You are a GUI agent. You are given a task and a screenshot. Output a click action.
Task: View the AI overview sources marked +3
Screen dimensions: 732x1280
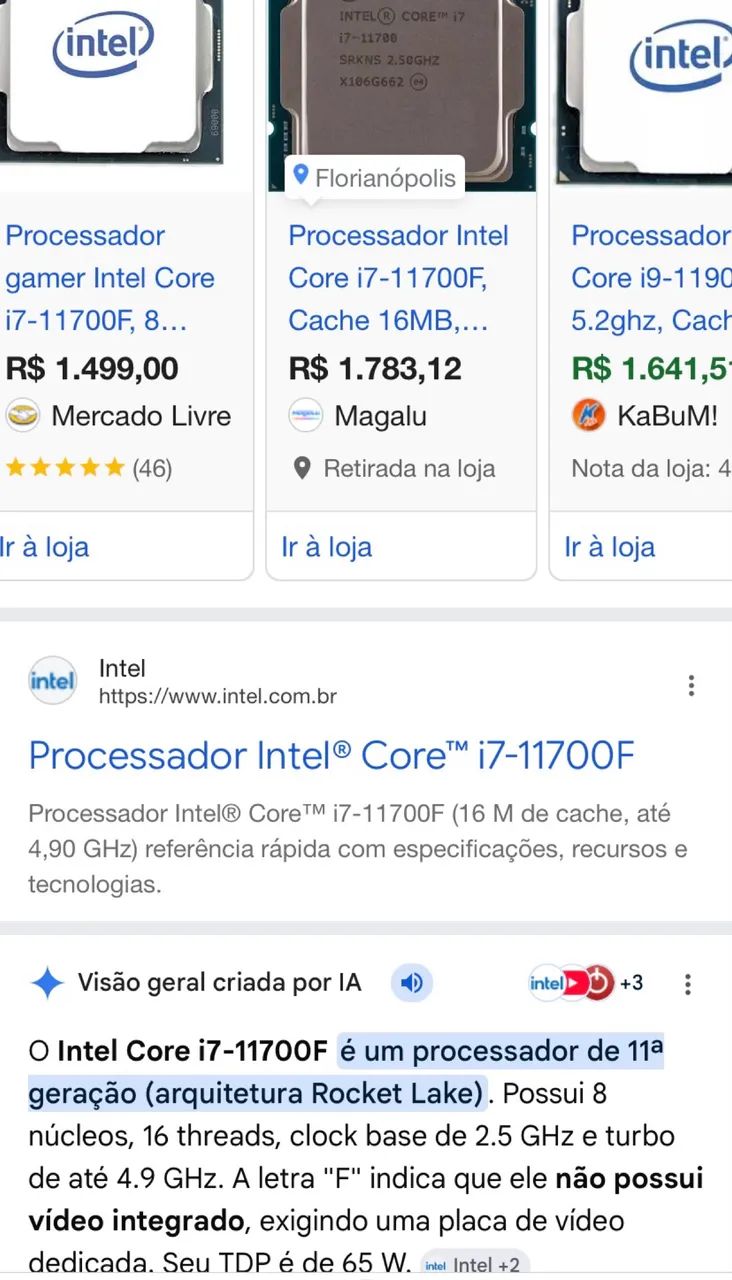click(586, 983)
